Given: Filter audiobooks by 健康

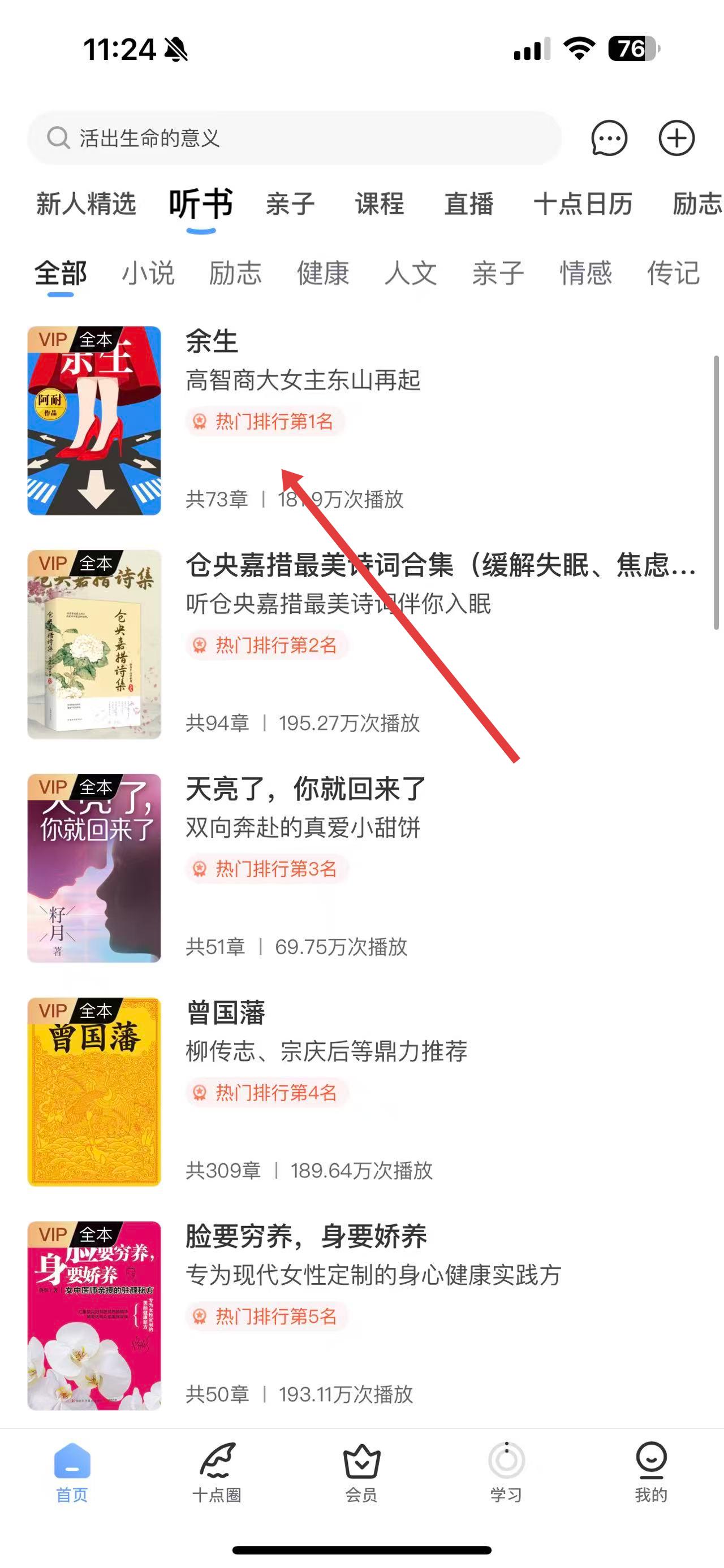Looking at the screenshot, I should click(323, 272).
